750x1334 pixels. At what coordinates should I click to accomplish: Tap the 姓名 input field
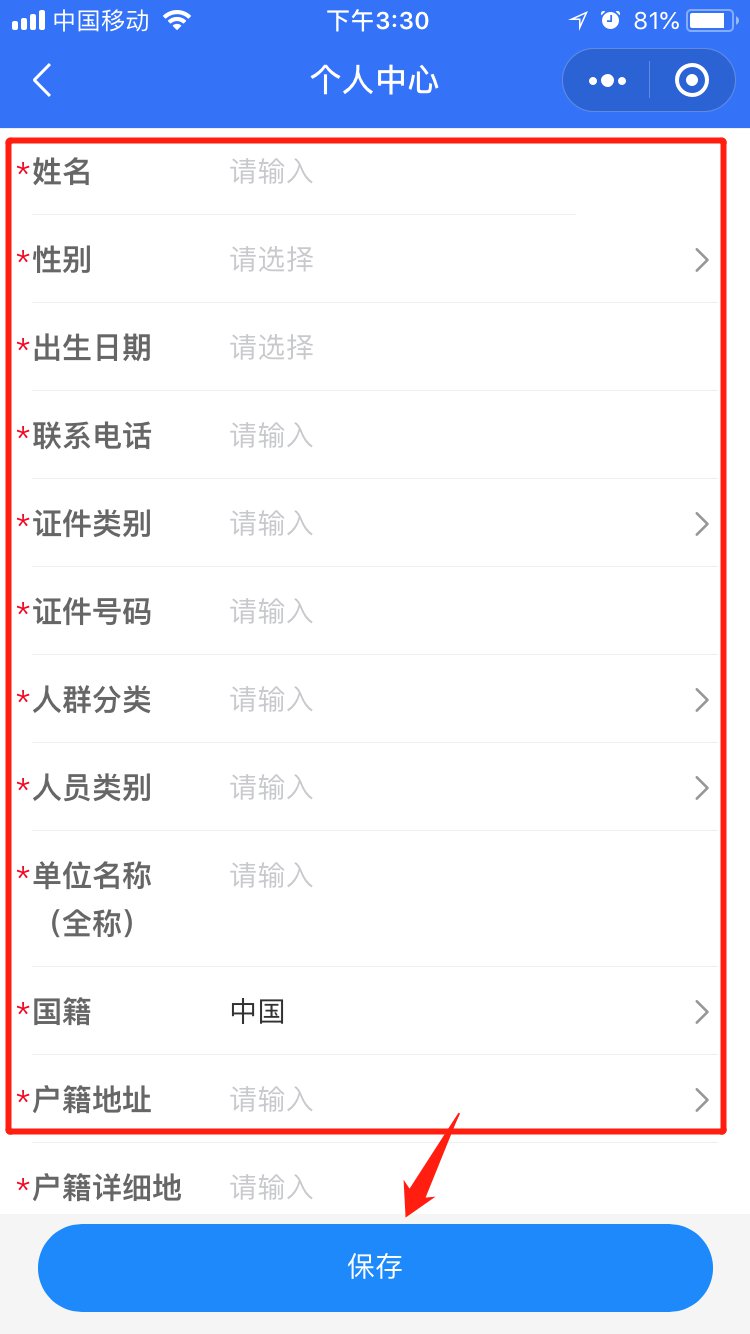click(400, 172)
